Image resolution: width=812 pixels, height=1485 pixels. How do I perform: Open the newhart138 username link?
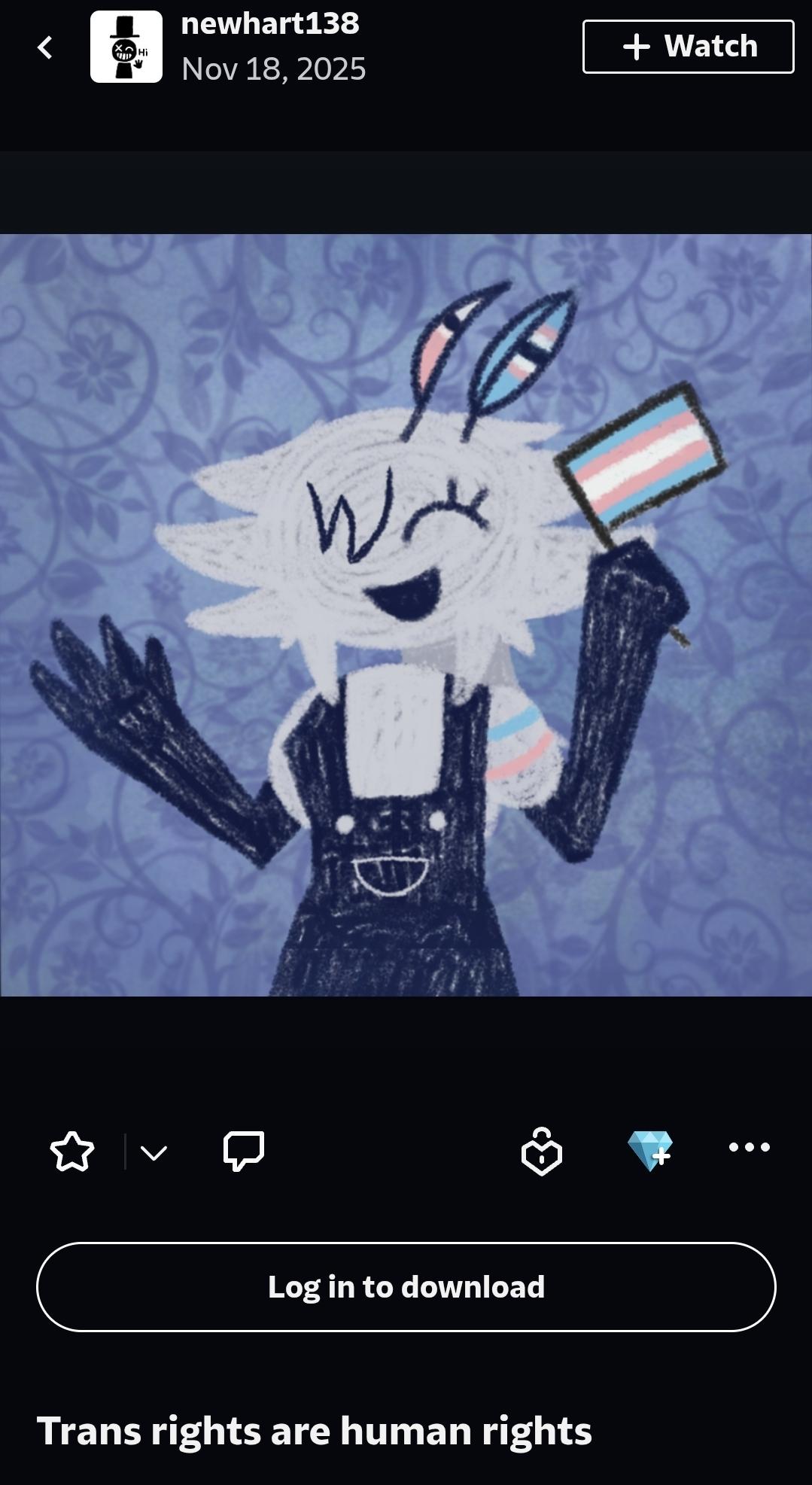click(270, 24)
